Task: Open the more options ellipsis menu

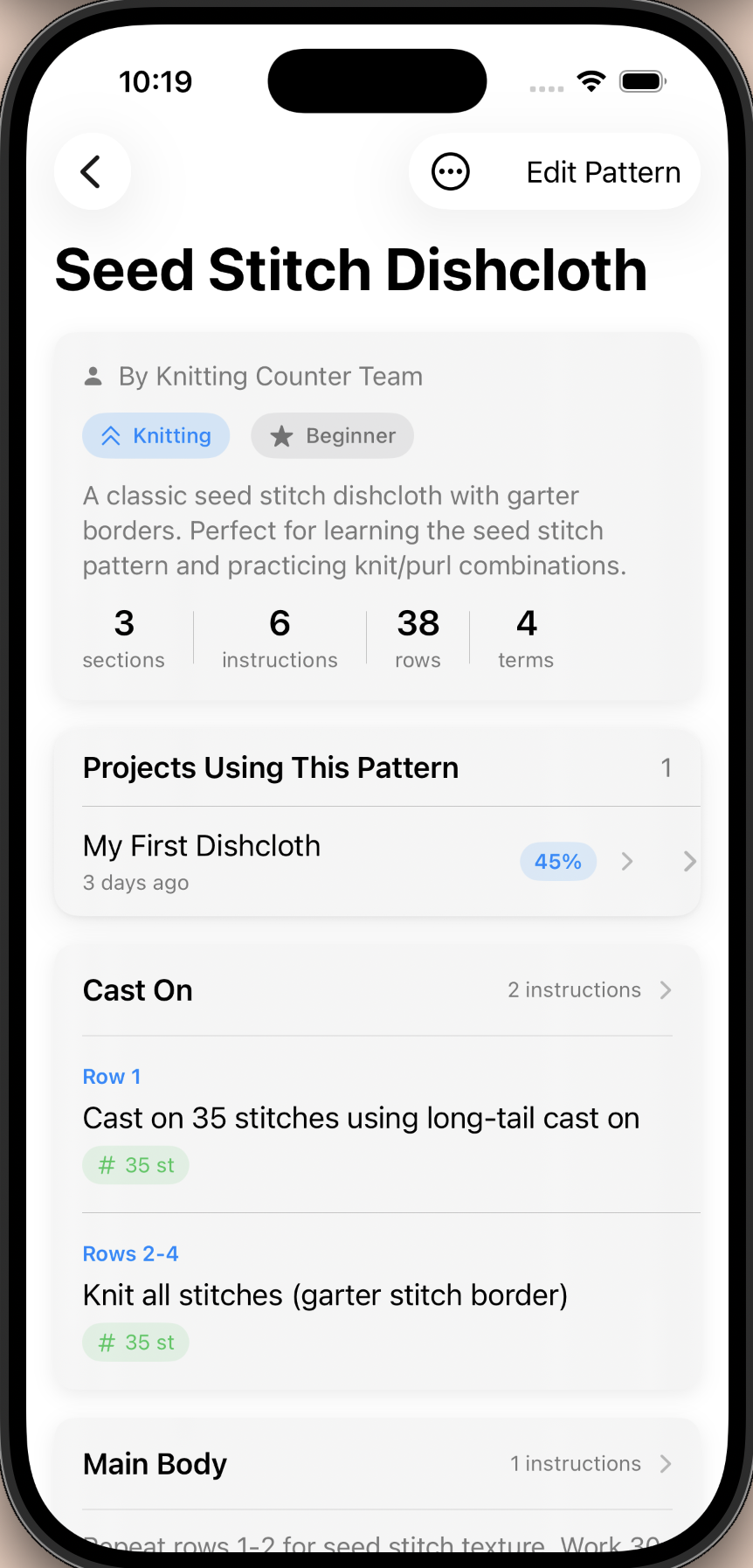Action: click(451, 171)
